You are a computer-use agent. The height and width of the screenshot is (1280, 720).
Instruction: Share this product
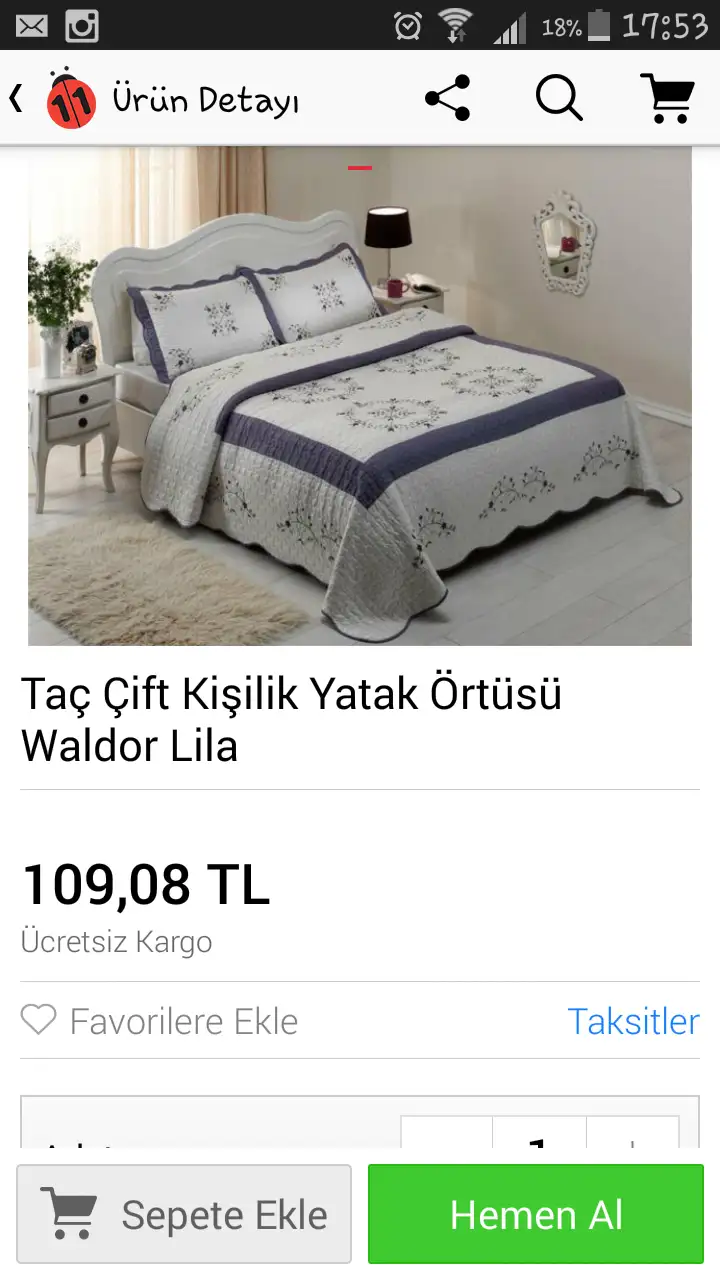pos(447,98)
